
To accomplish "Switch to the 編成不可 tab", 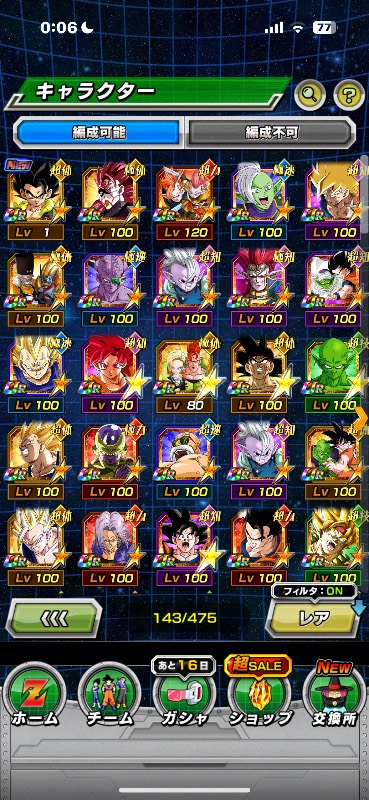I will [x=269, y=132].
